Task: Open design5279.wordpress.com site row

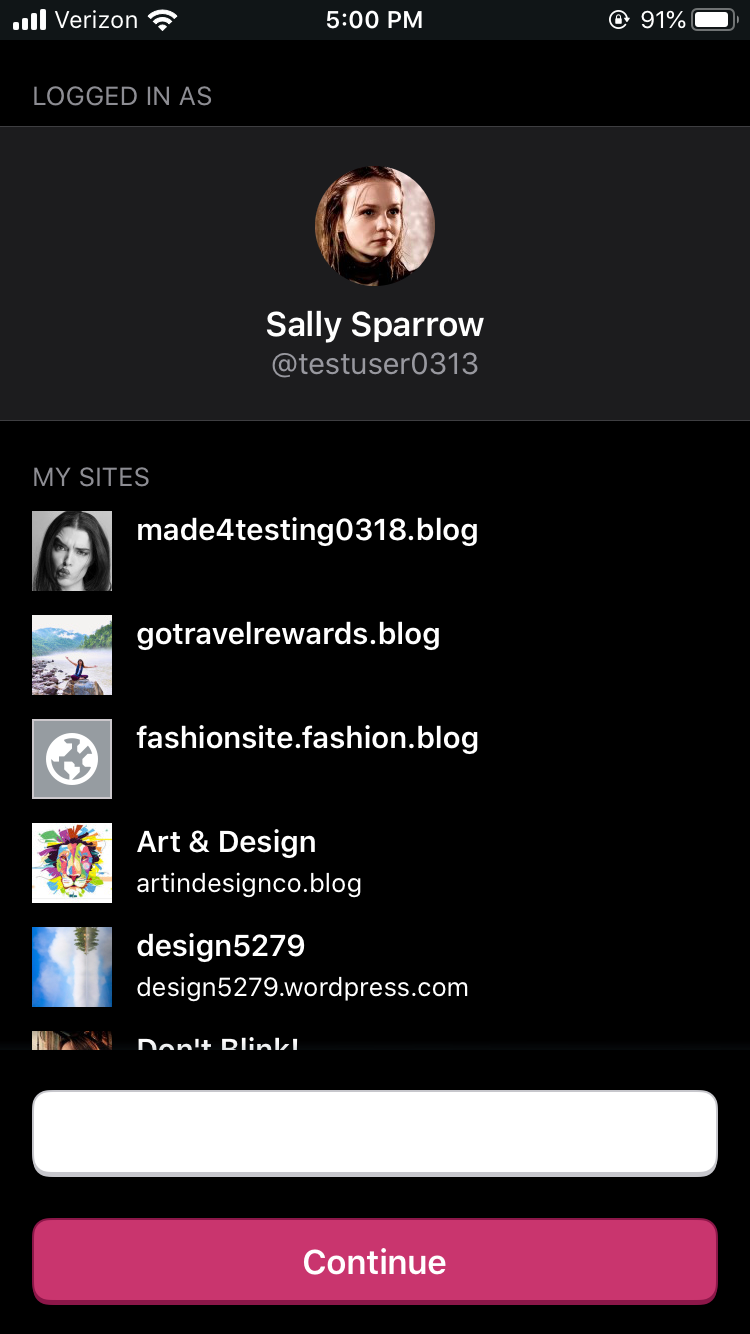Action: point(301,966)
